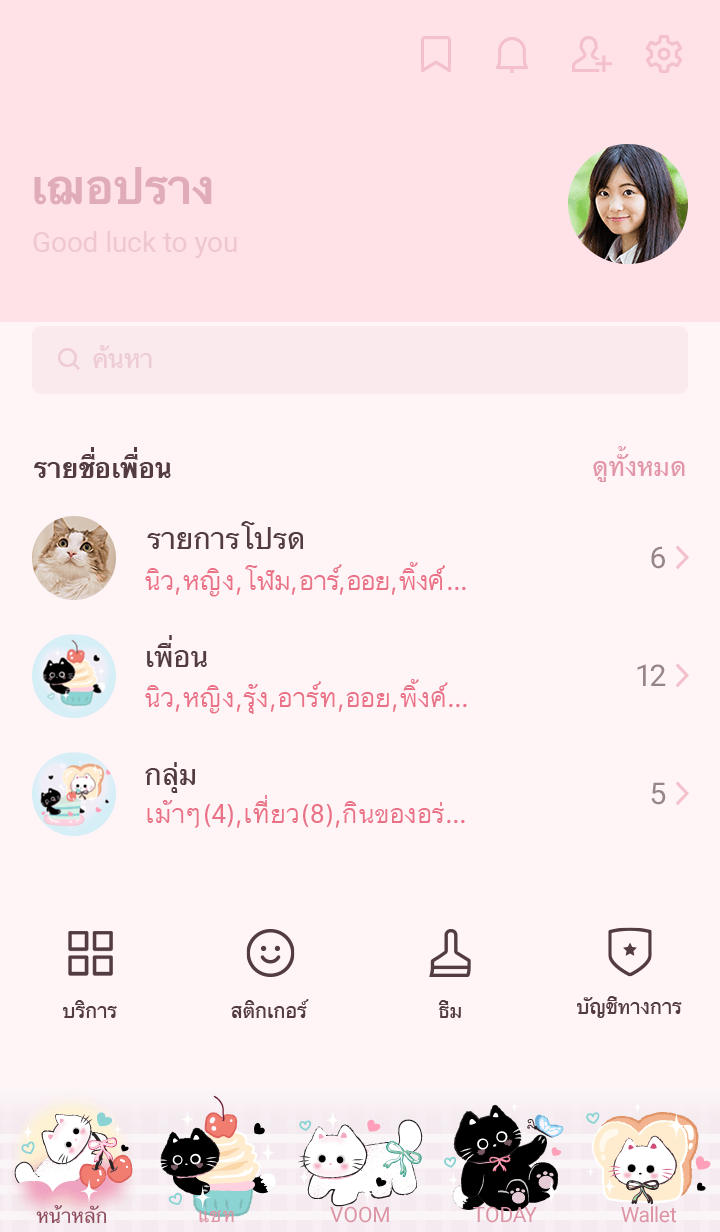This screenshot has height=1232, width=720.
Task: Switch to the VOOM tab
Action: pyautogui.click(x=360, y=1165)
